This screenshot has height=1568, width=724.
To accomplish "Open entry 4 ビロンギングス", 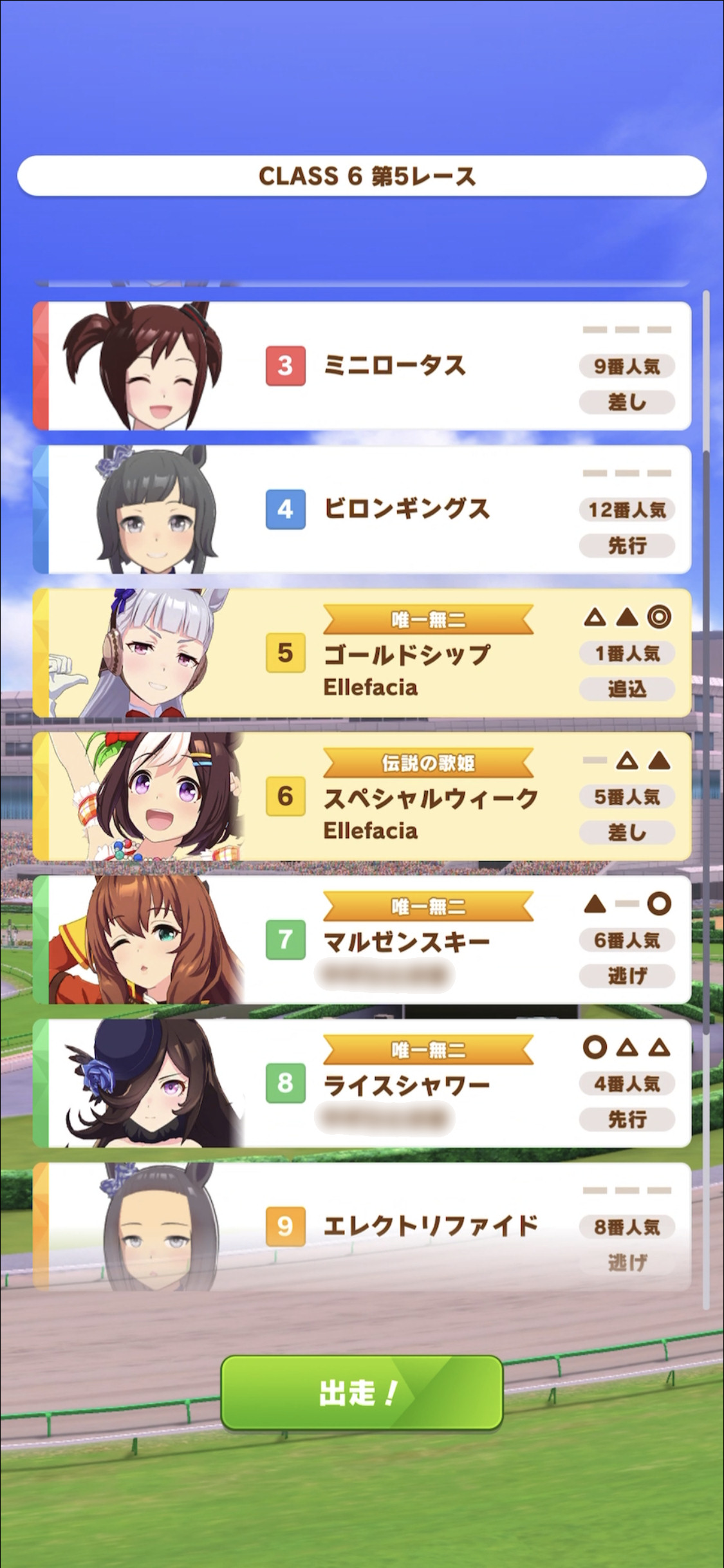I will (x=362, y=509).
